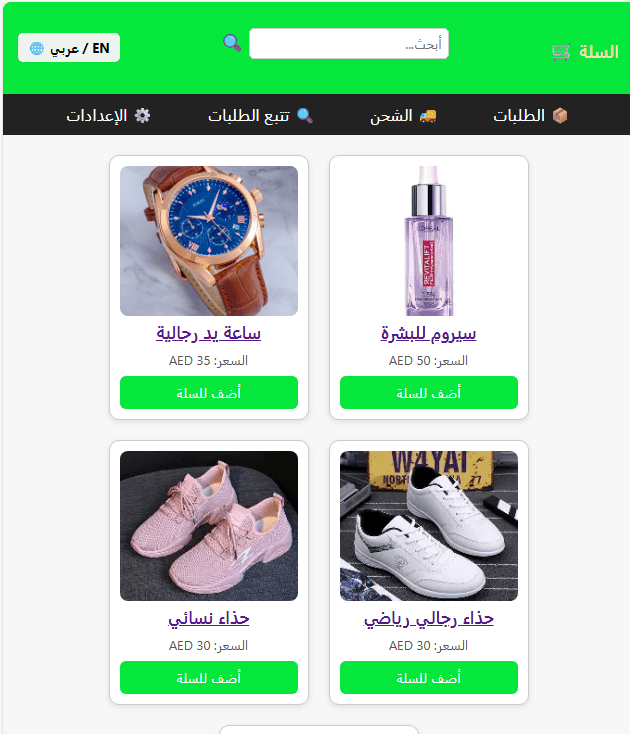Add سيروم للبشرة to cart
This screenshot has width=630, height=734.
(x=429, y=393)
